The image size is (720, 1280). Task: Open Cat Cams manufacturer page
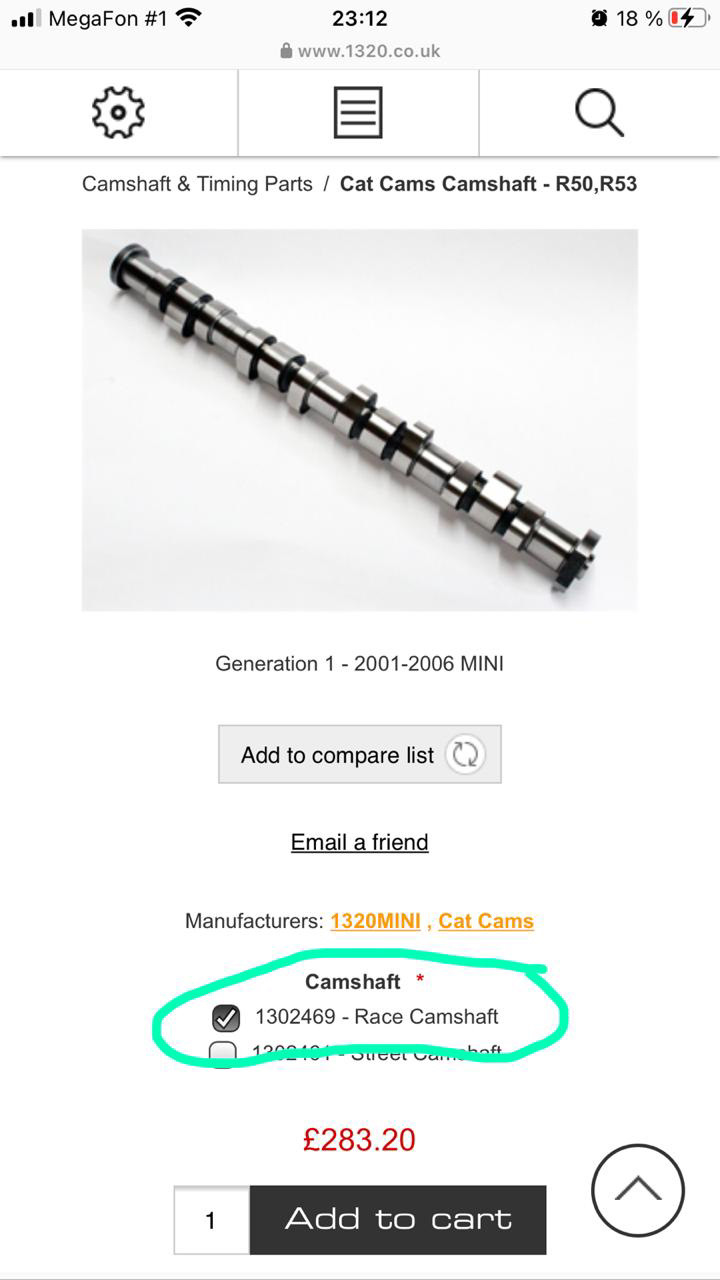click(x=486, y=921)
